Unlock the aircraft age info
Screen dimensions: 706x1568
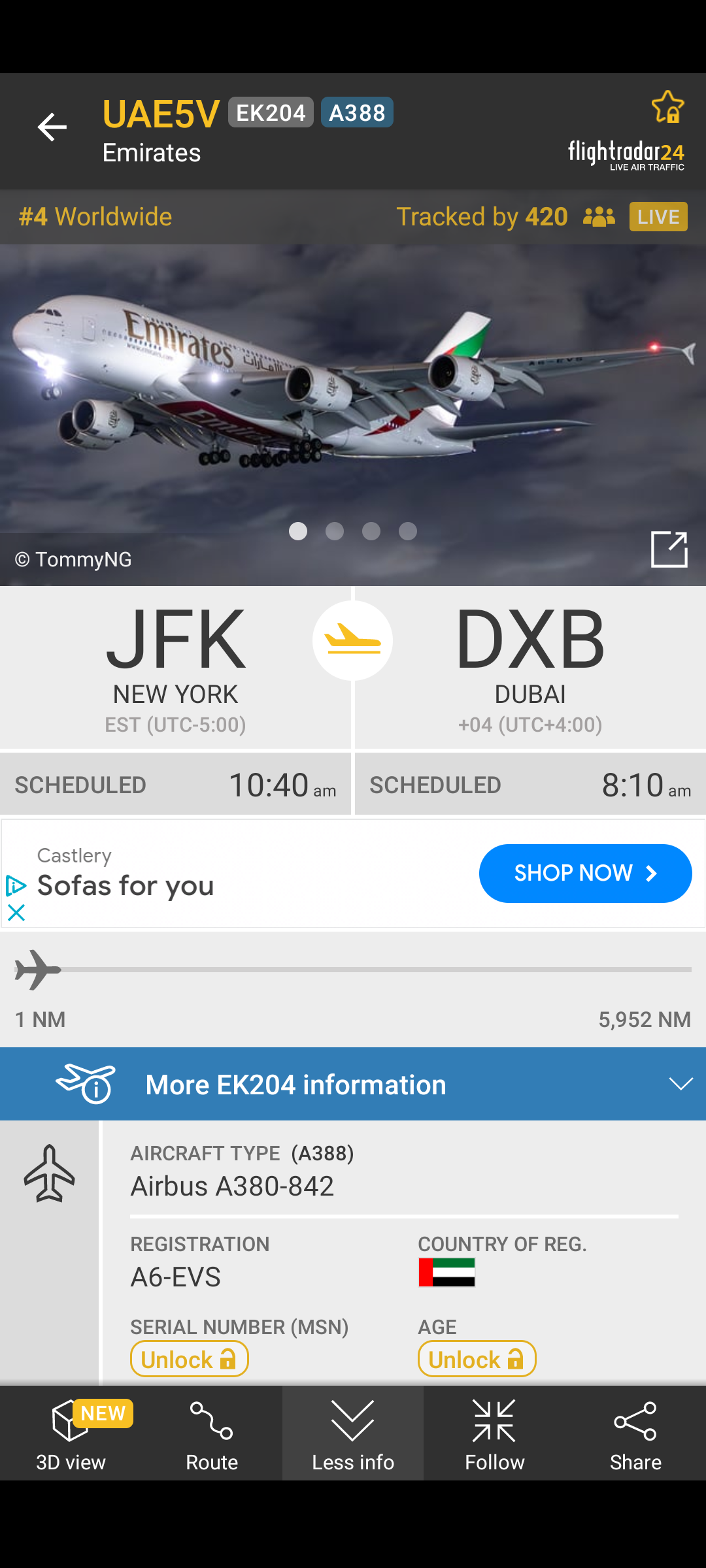[477, 1359]
